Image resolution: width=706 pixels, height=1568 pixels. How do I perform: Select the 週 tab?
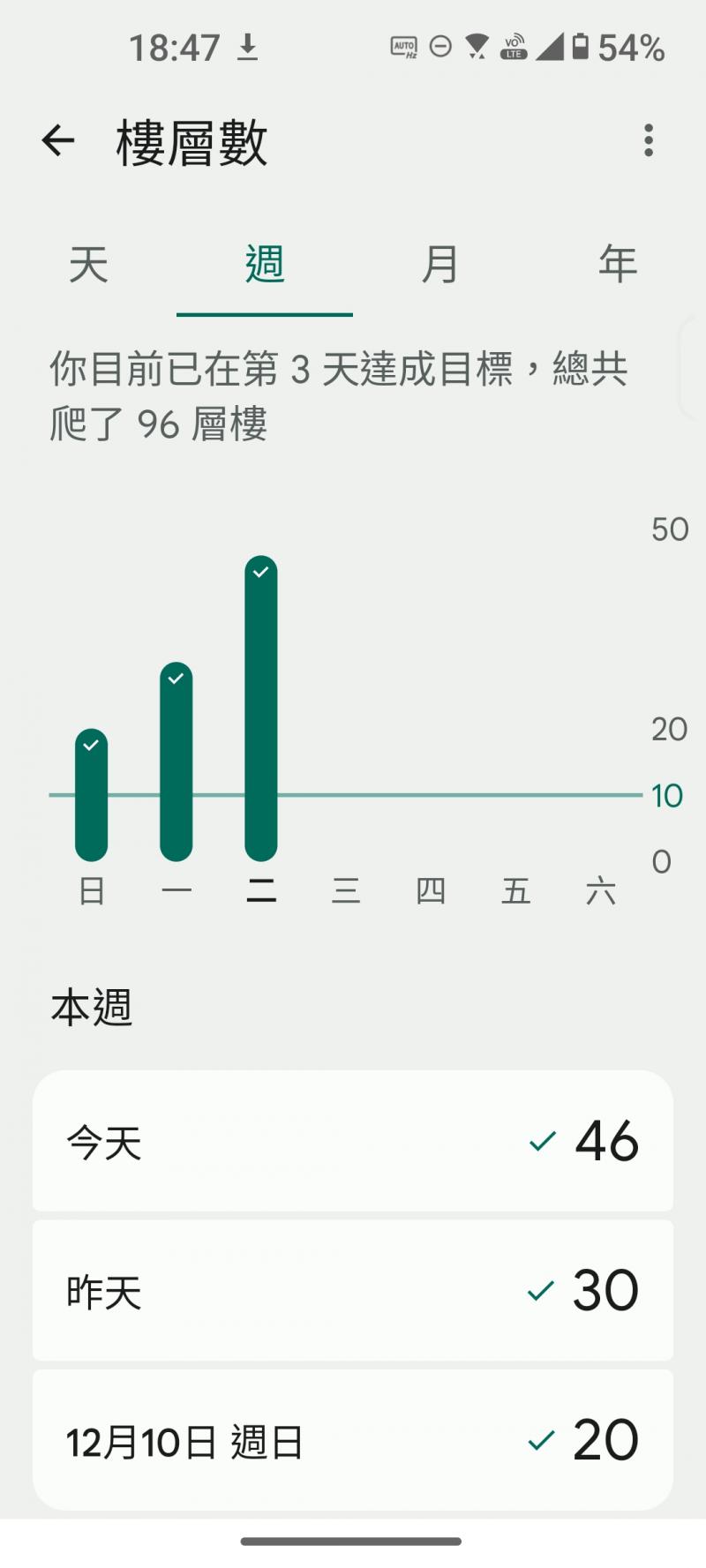pos(265,264)
